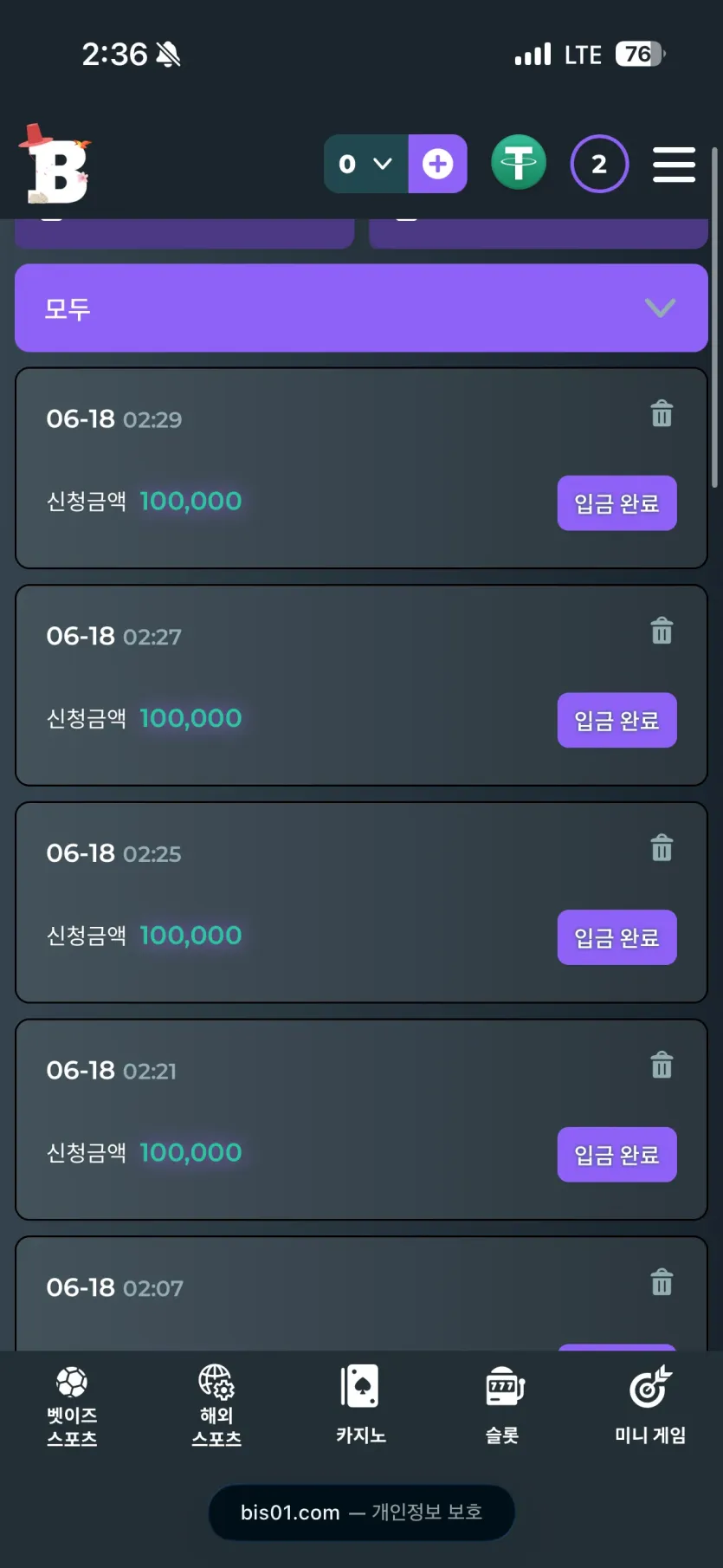The width and height of the screenshot is (723, 1568).
Task: Delete the 02:27 deposit record
Action: coord(662,632)
